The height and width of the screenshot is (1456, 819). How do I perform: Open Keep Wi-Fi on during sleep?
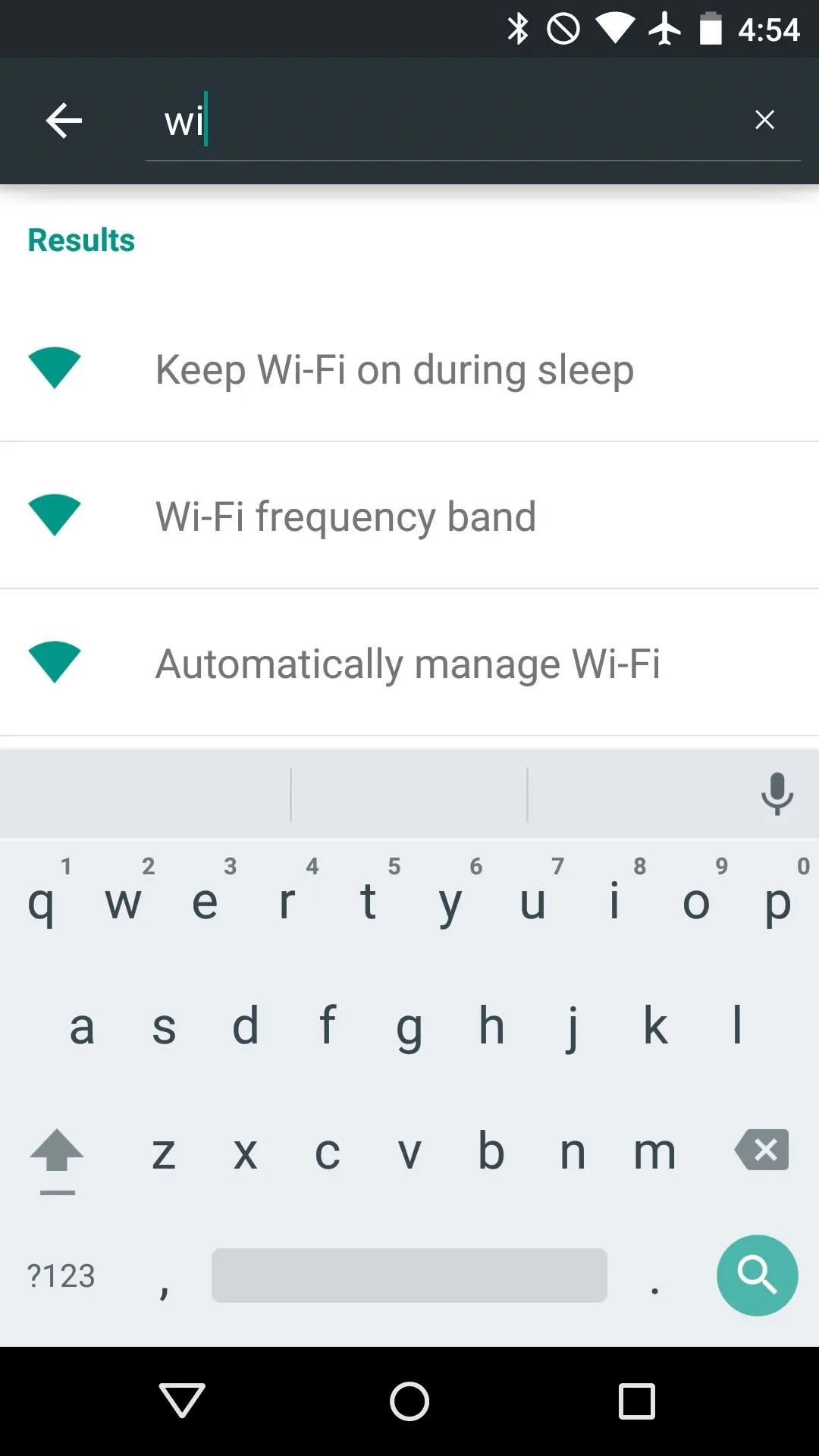pos(409,369)
